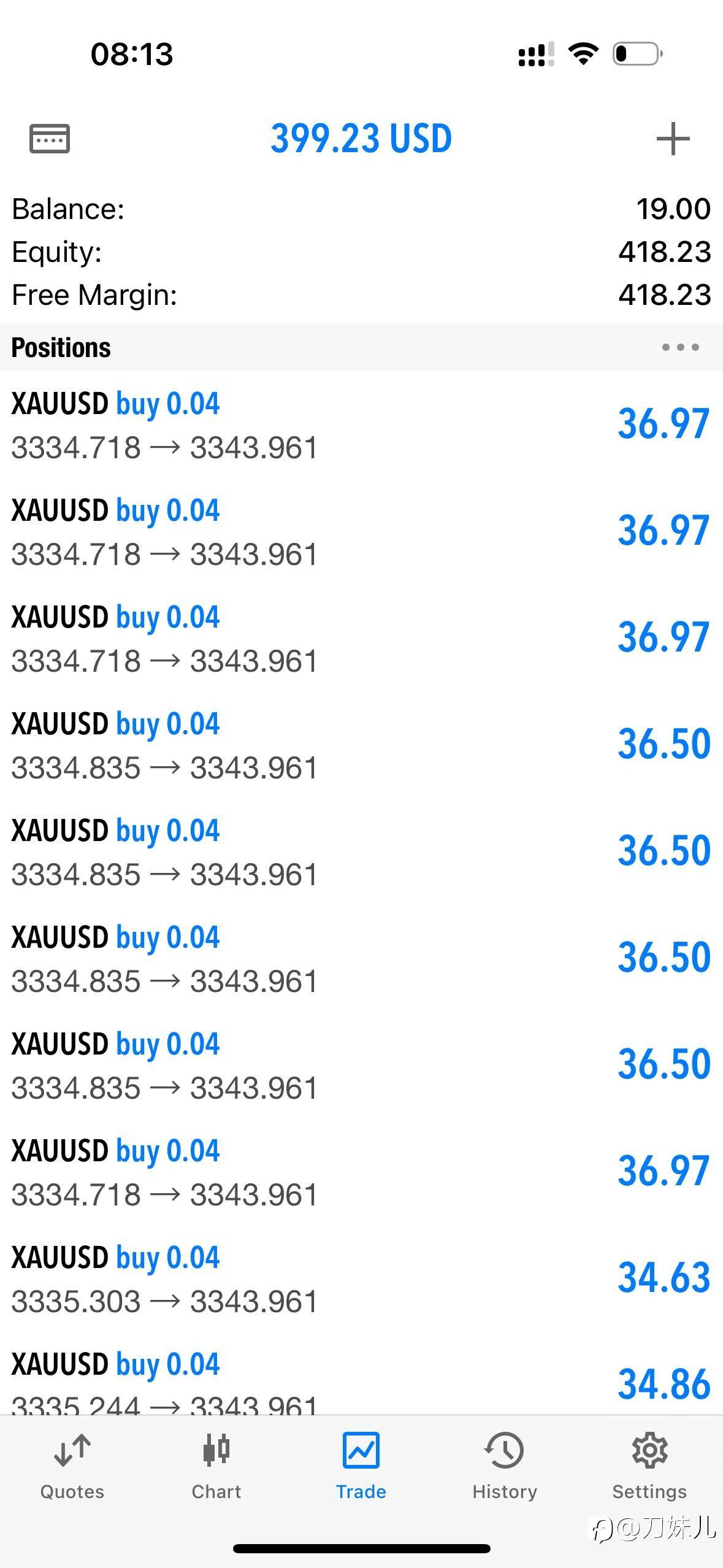Image resolution: width=723 pixels, height=1568 pixels.
Task: Open the XAUUSD position opened at 3335.303
Action: [361, 1278]
